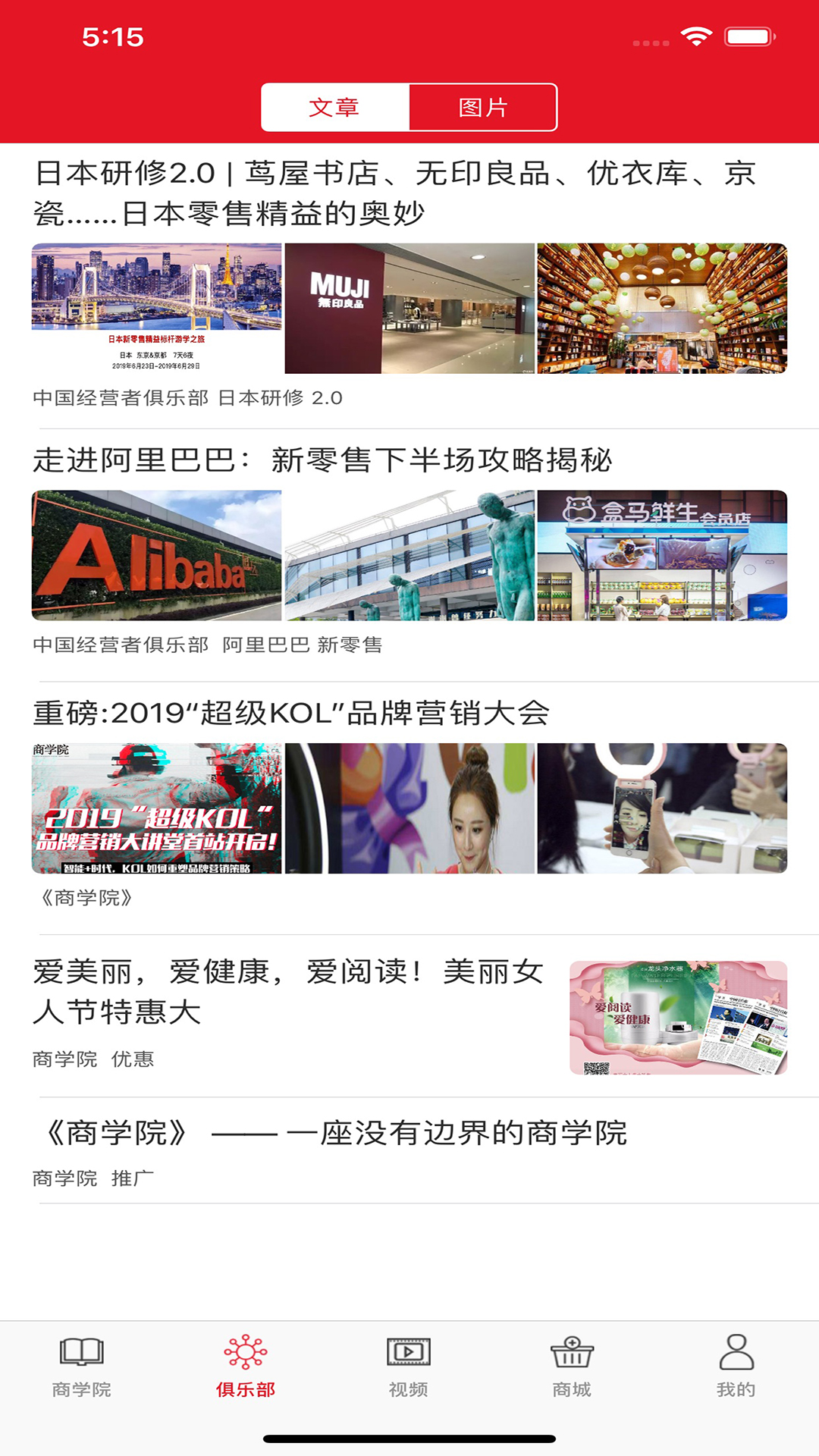The height and width of the screenshot is (1456, 819).
Task: Switch to the 图片 tab
Action: pos(484,106)
